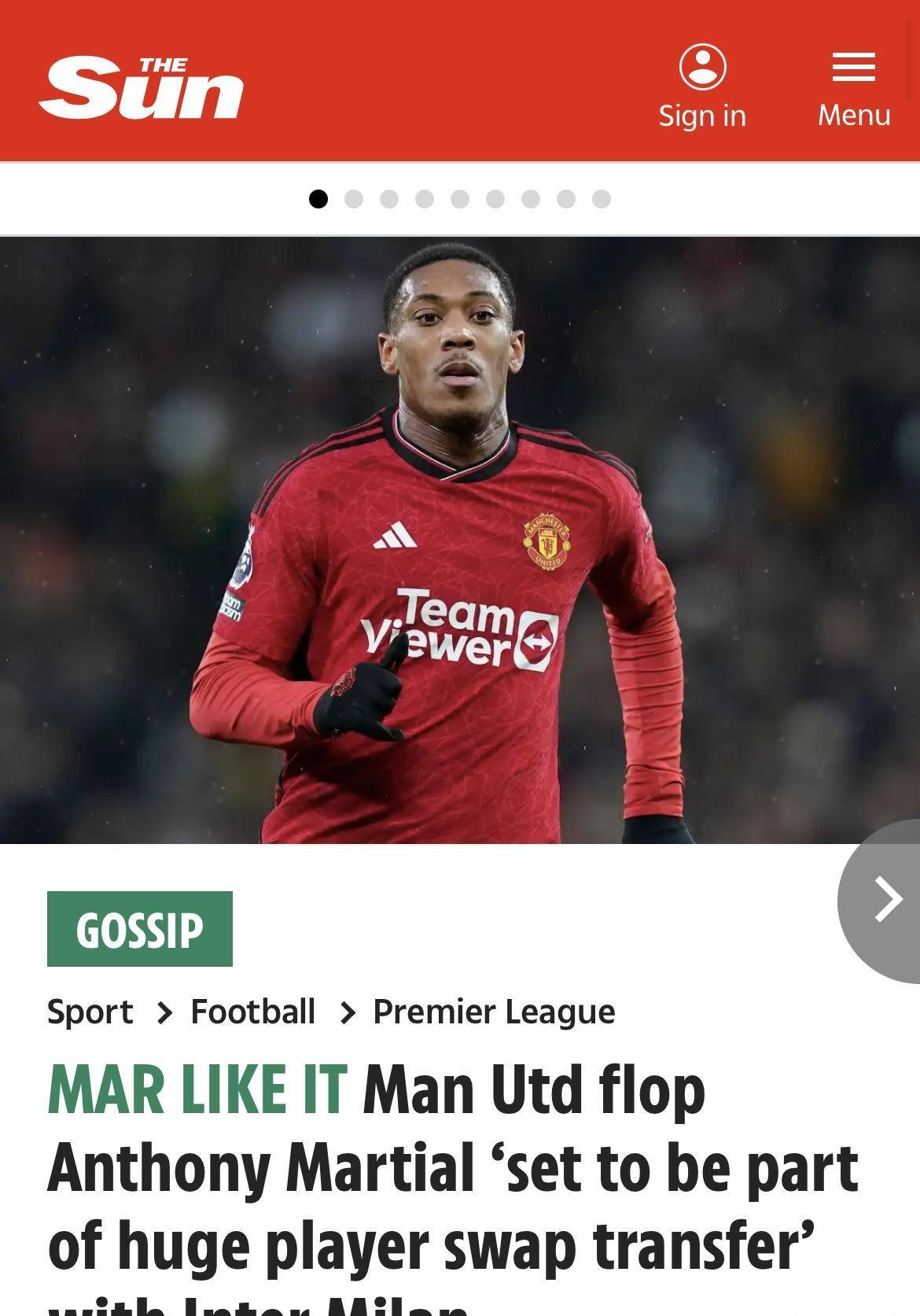Open the Sport breadcrumb
Screen dimensions: 920x1316
[x=90, y=1012]
